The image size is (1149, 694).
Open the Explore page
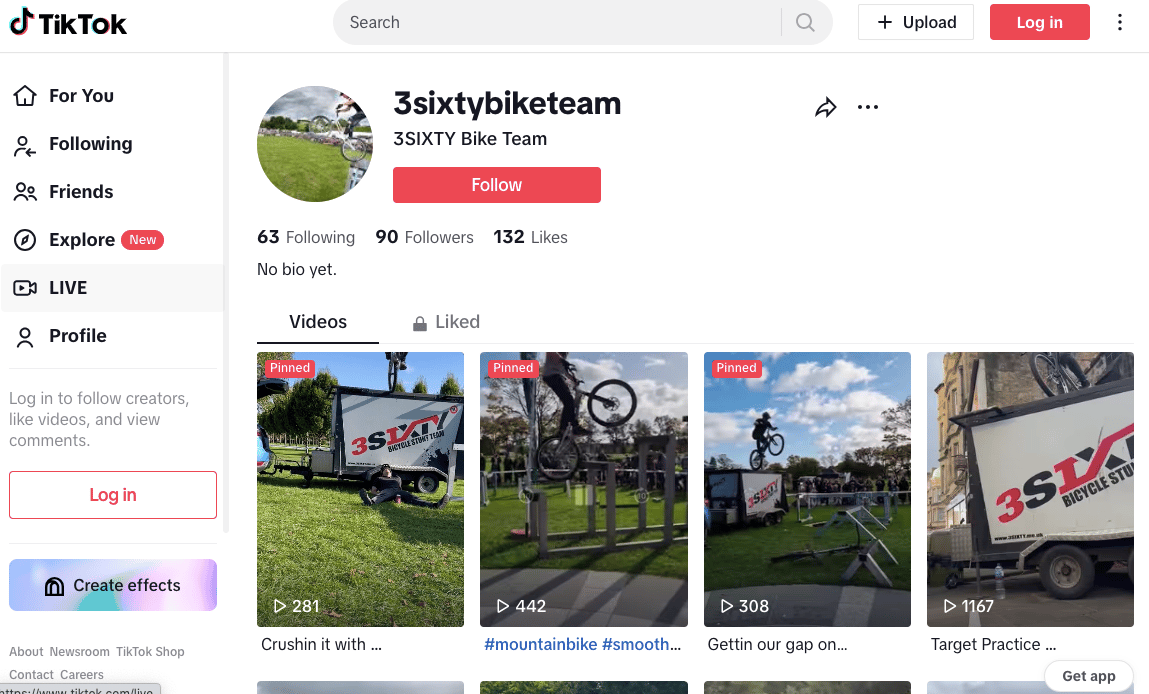[x=82, y=240]
